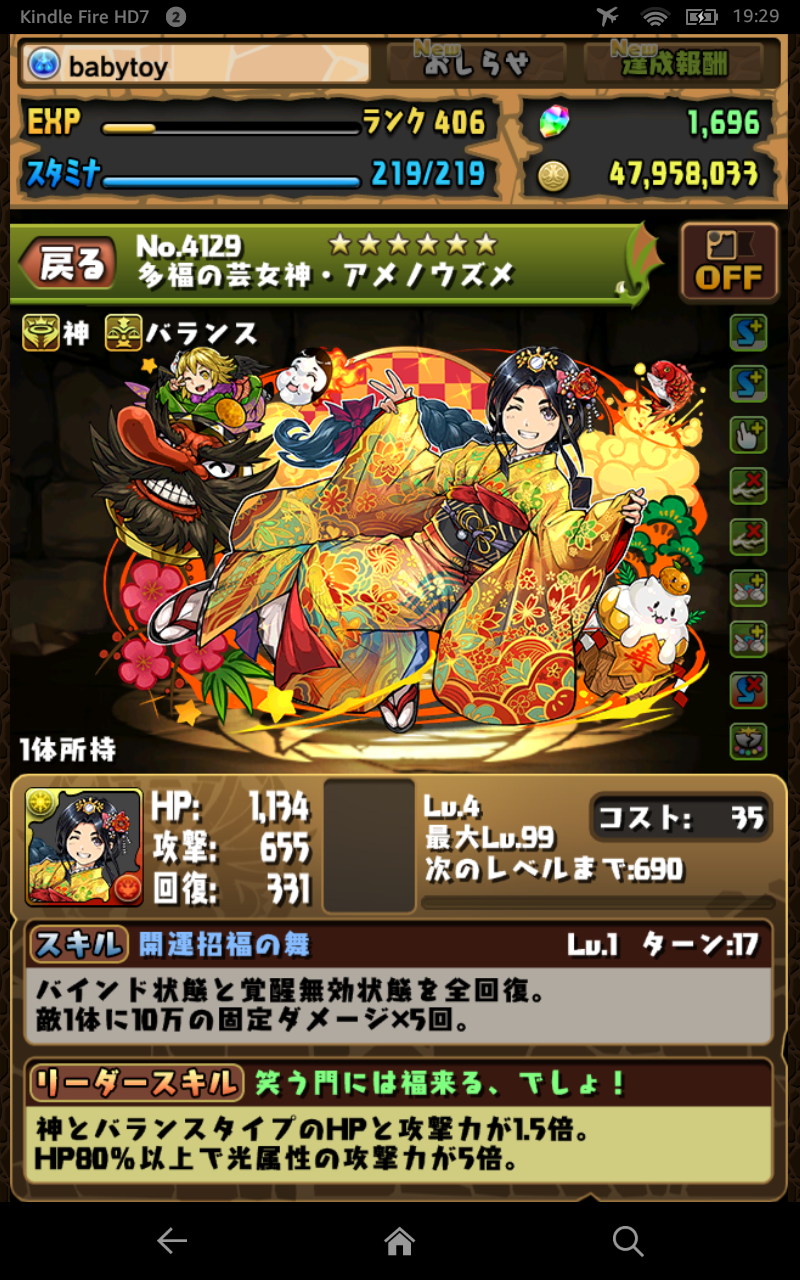This screenshot has height=1280, width=800.
Task: Return to the device home screen
Action: pyautogui.click(x=400, y=1241)
